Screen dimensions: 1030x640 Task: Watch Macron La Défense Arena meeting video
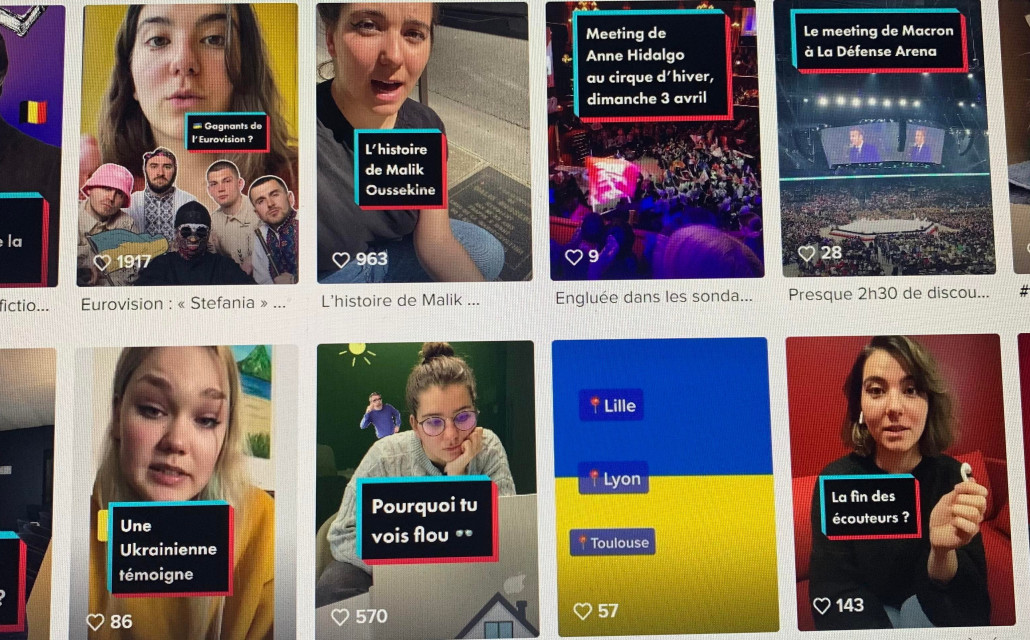pyautogui.click(x=884, y=140)
